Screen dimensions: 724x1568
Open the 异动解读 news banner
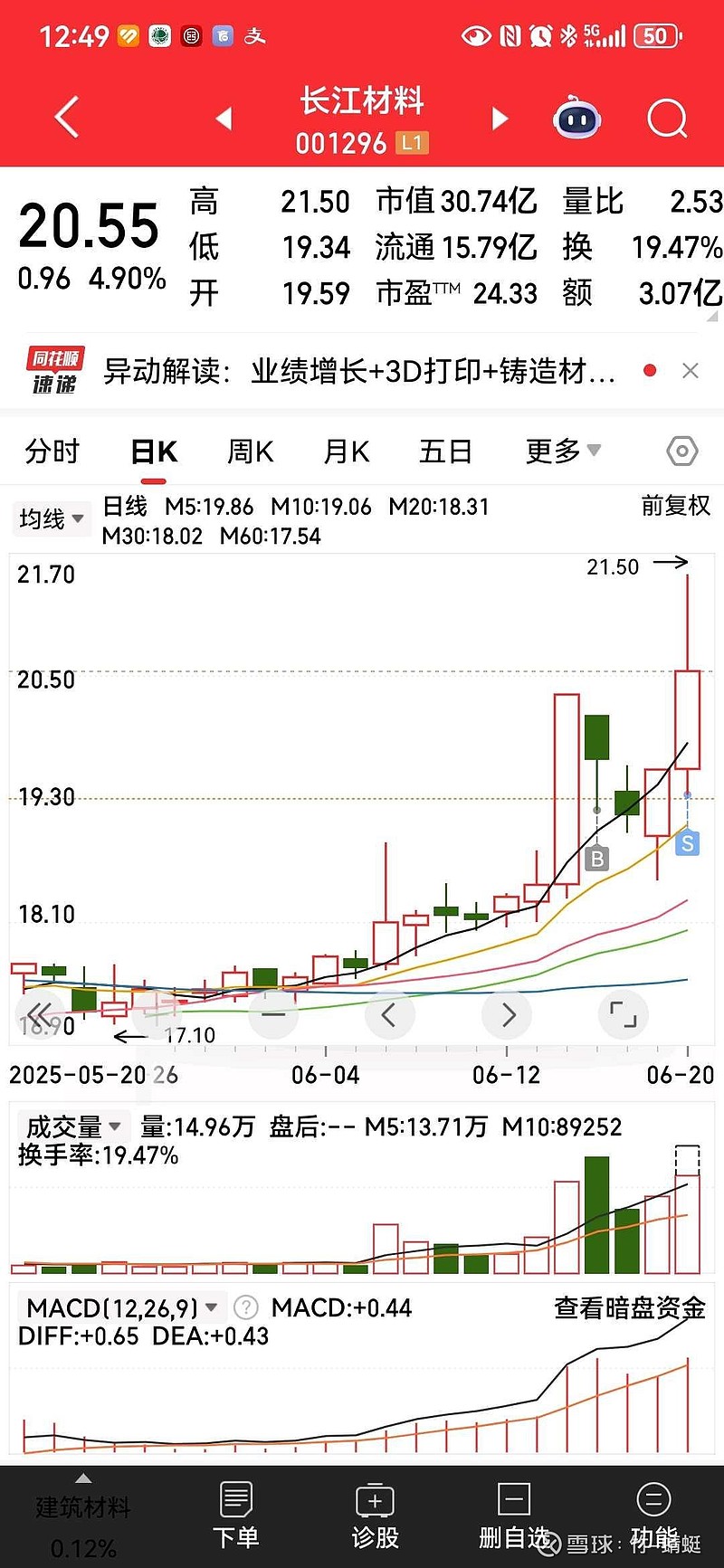pyautogui.click(x=358, y=371)
